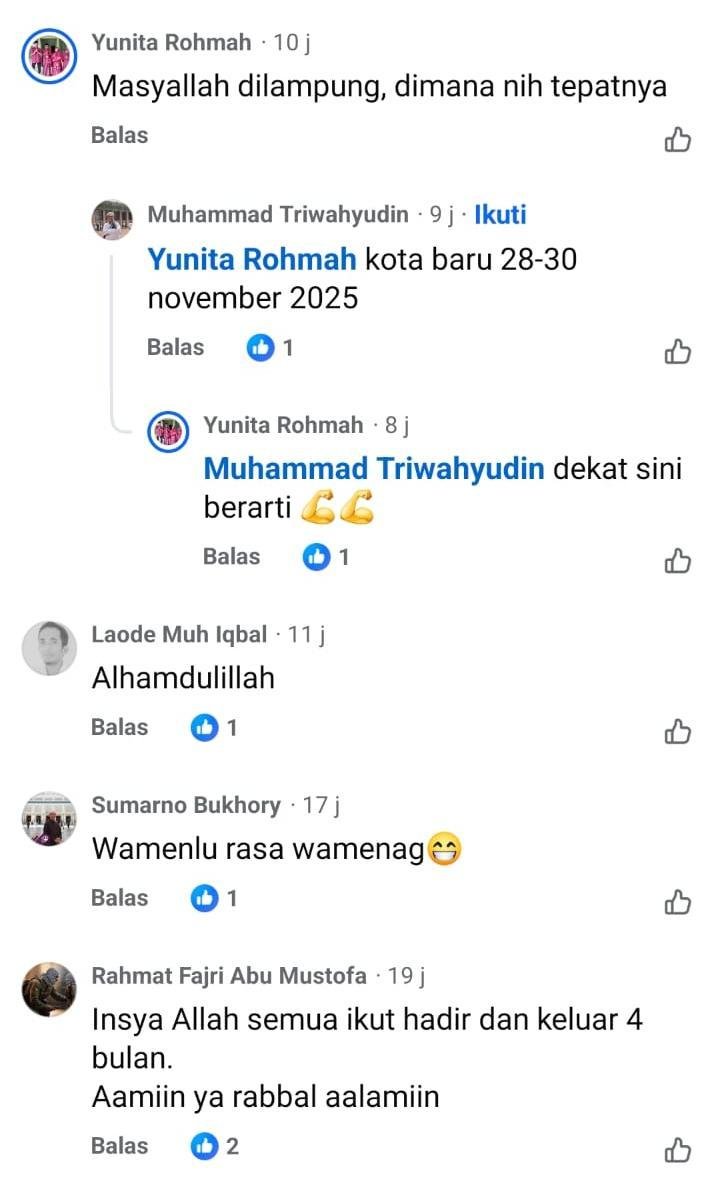
Task: Like Yunita Rohmah's comment about Lampung
Action: [x=677, y=140]
